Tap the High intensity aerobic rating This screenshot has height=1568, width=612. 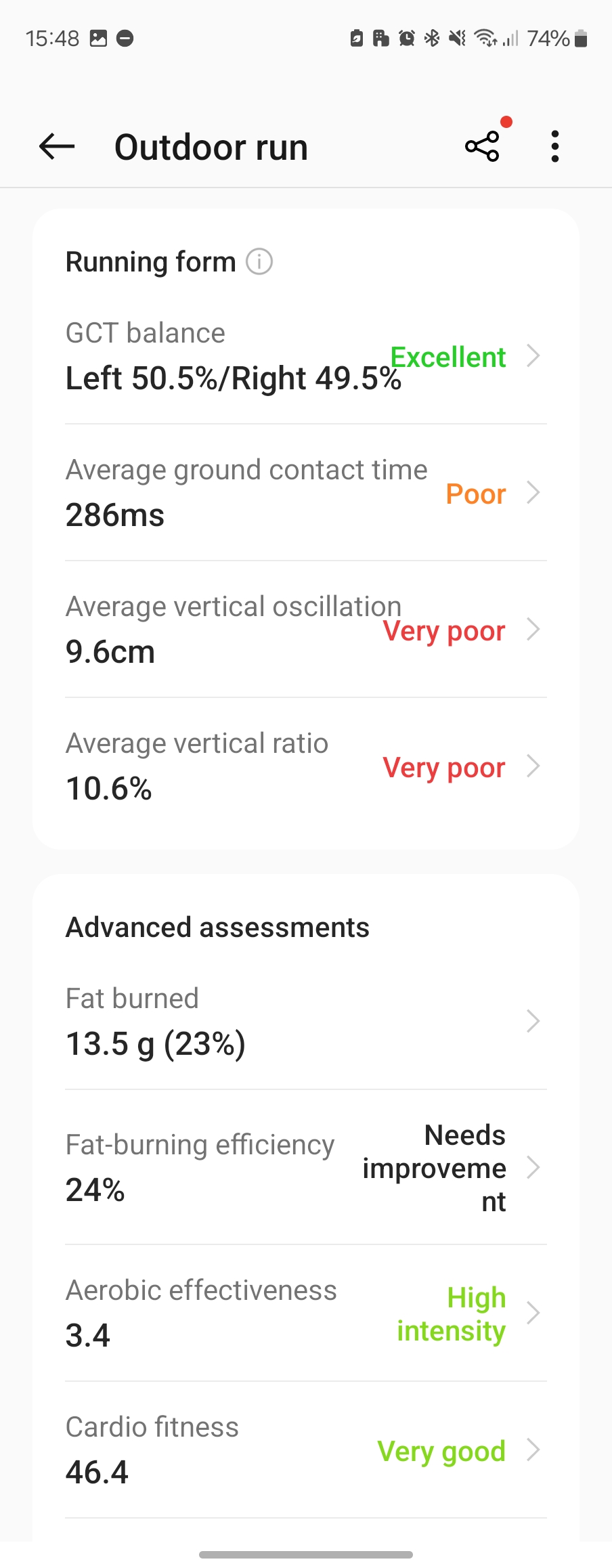point(450,1313)
